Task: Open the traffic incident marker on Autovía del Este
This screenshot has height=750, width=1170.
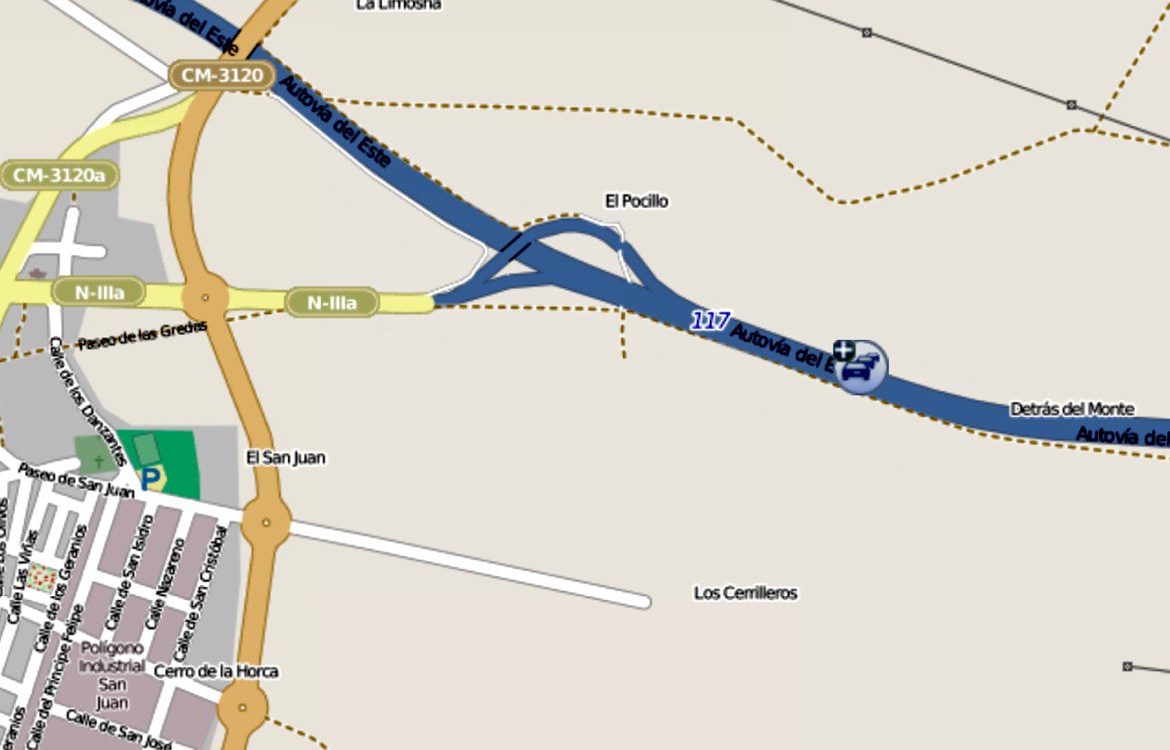Action: [859, 367]
